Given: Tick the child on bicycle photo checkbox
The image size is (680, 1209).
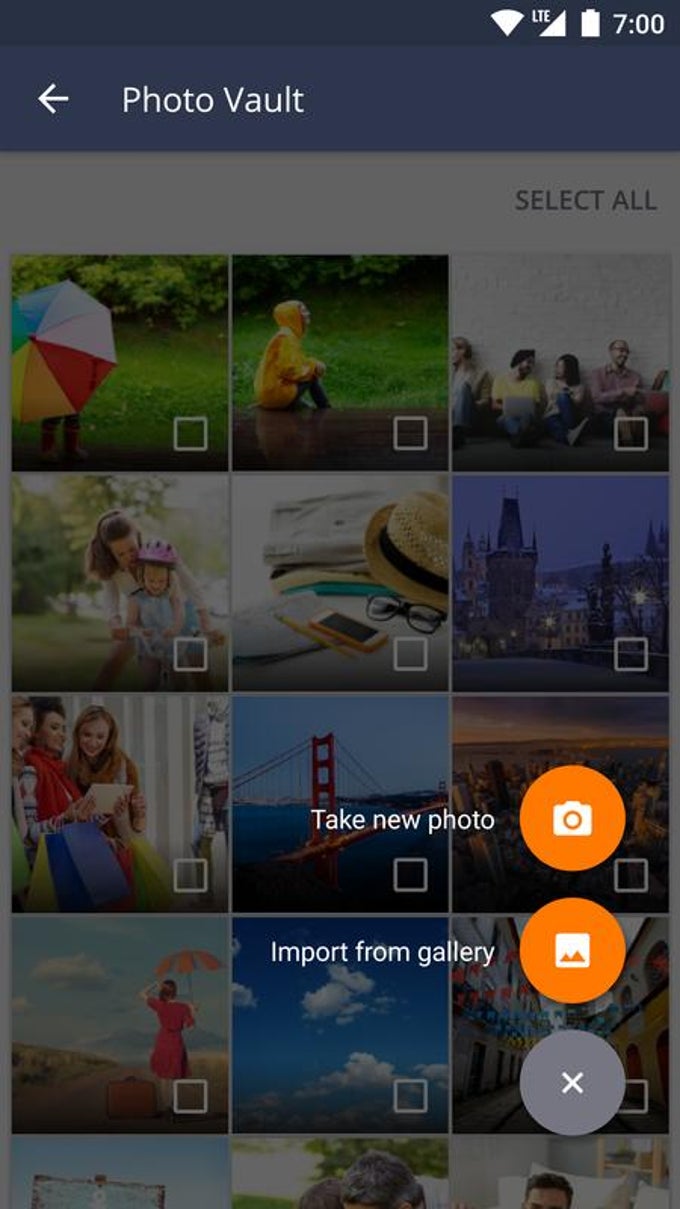Looking at the screenshot, I should click(x=190, y=655).
